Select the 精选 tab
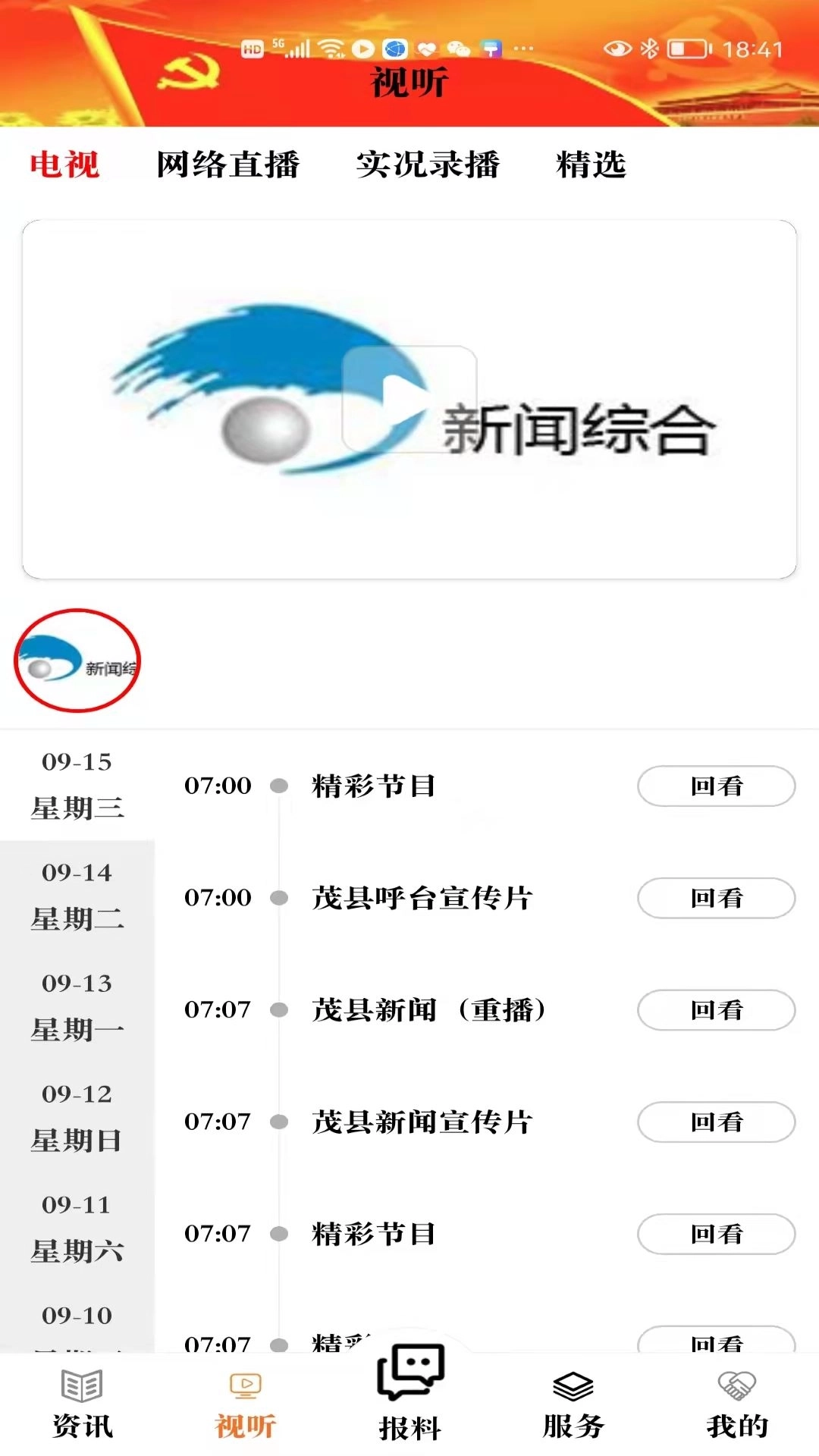The image size is (819, 1456). pyautogui.click(x=593, y=165)
